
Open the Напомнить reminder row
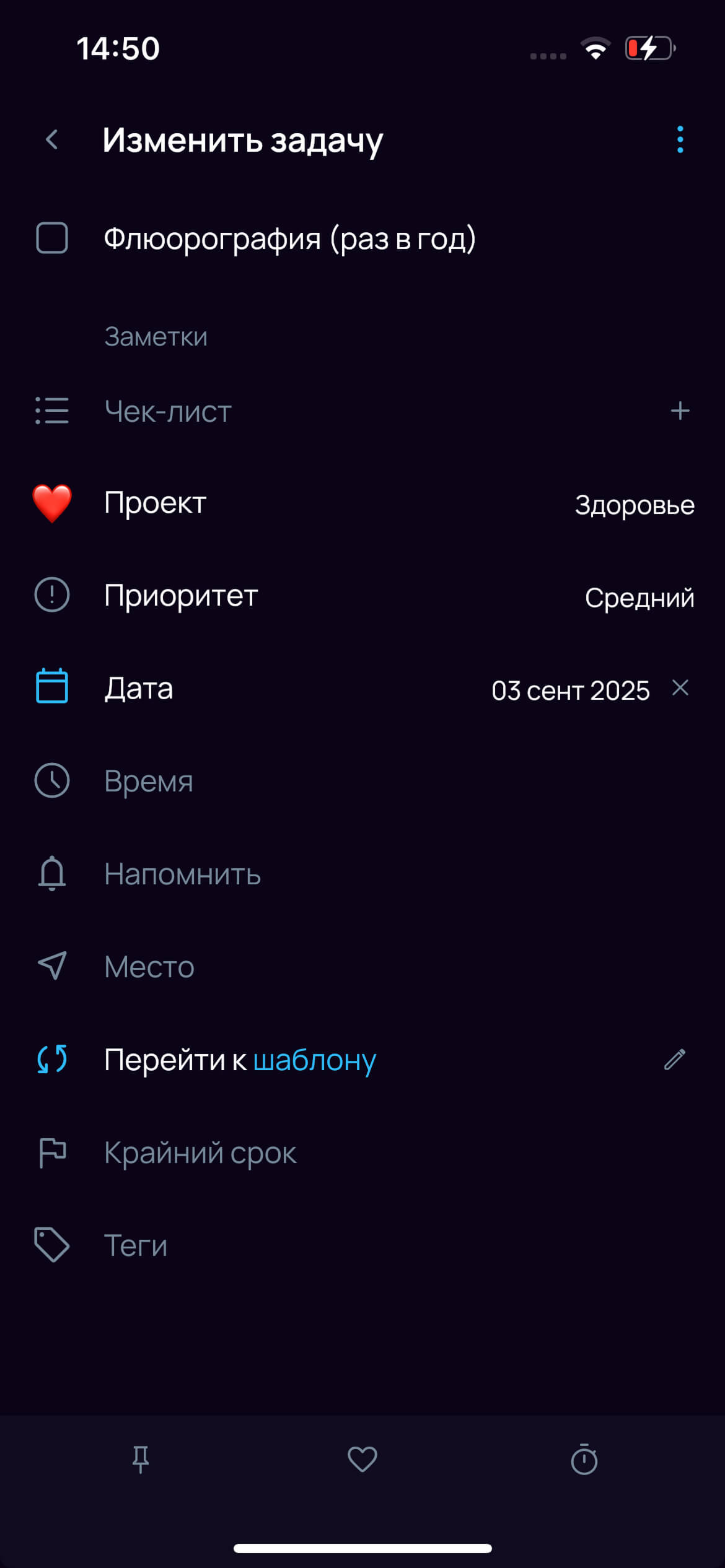point(362,874)
